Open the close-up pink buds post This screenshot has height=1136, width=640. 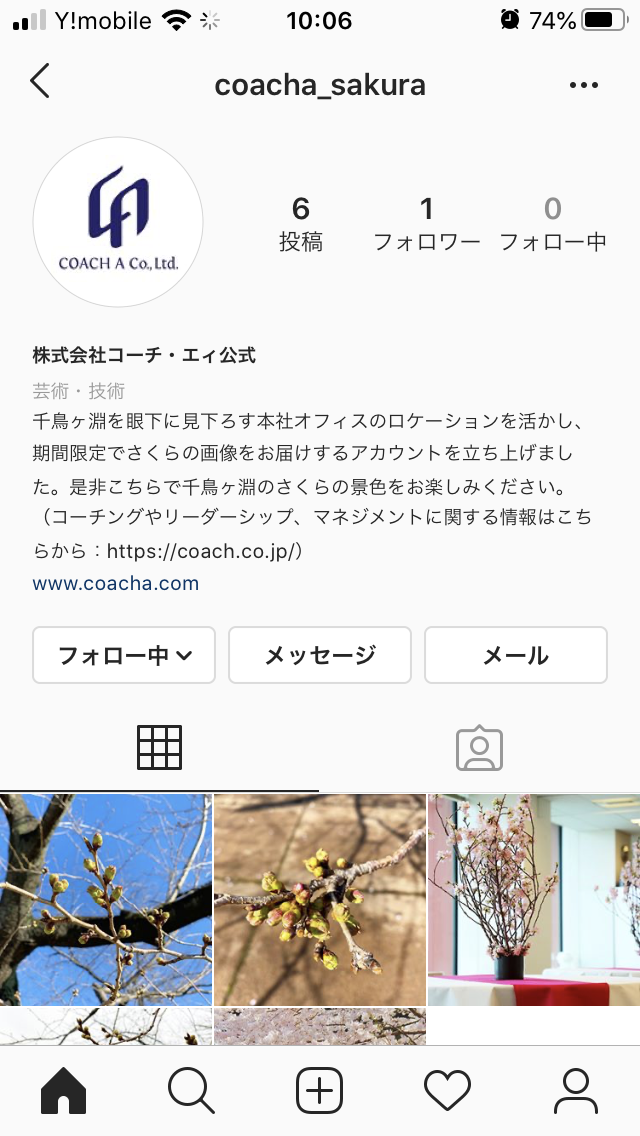point(320,899)
